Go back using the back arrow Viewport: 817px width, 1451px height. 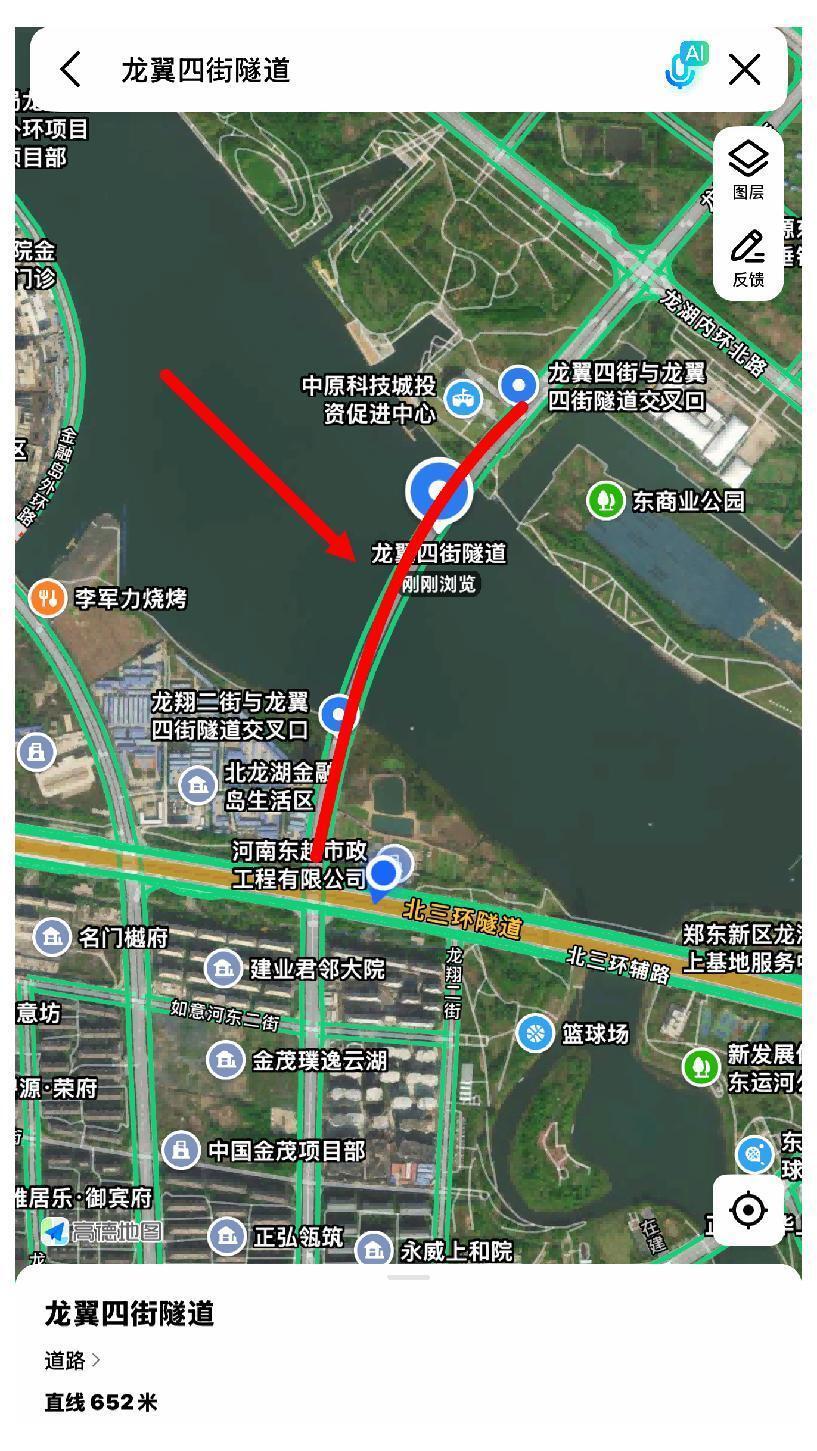coord(68,69)
